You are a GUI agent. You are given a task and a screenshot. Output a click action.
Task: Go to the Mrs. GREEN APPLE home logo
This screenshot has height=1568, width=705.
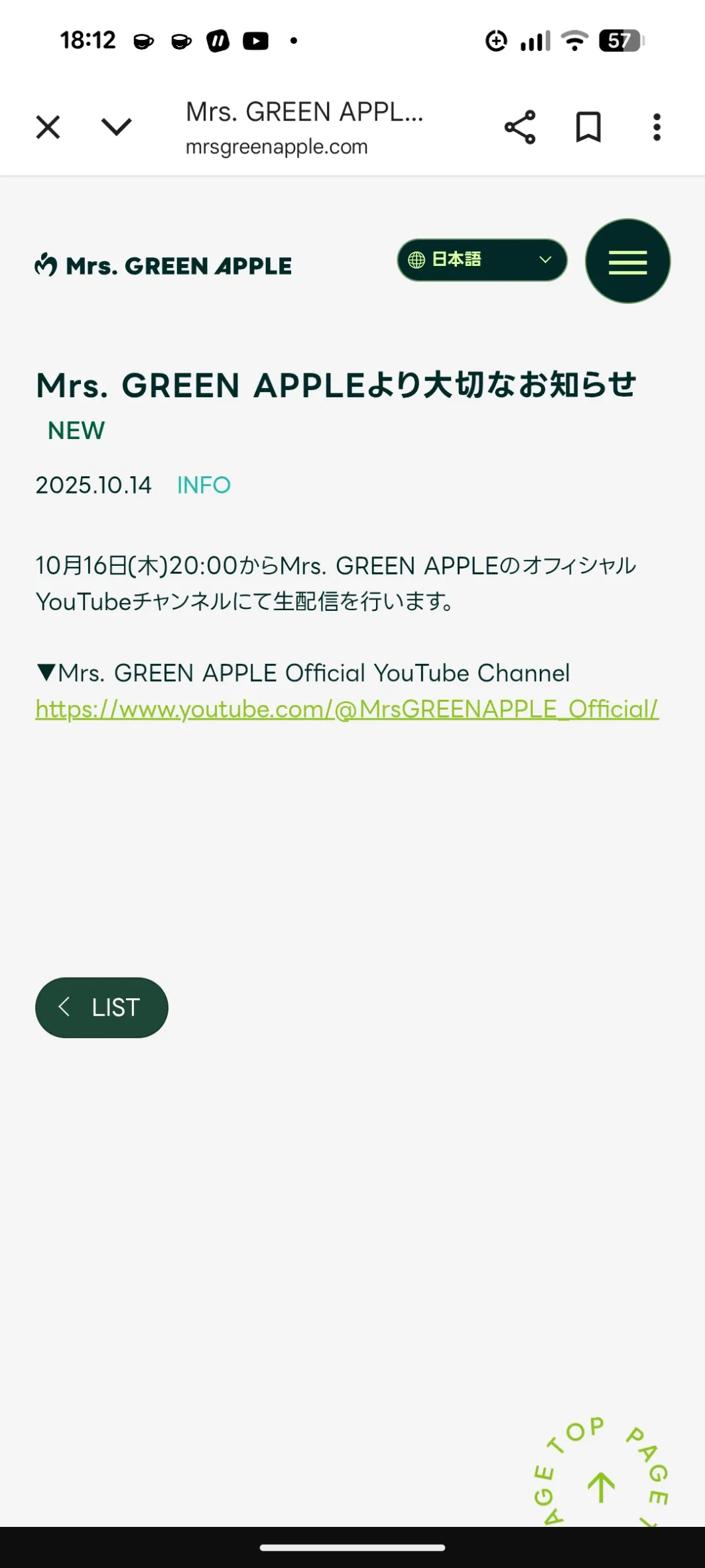[x=163, y=265]
